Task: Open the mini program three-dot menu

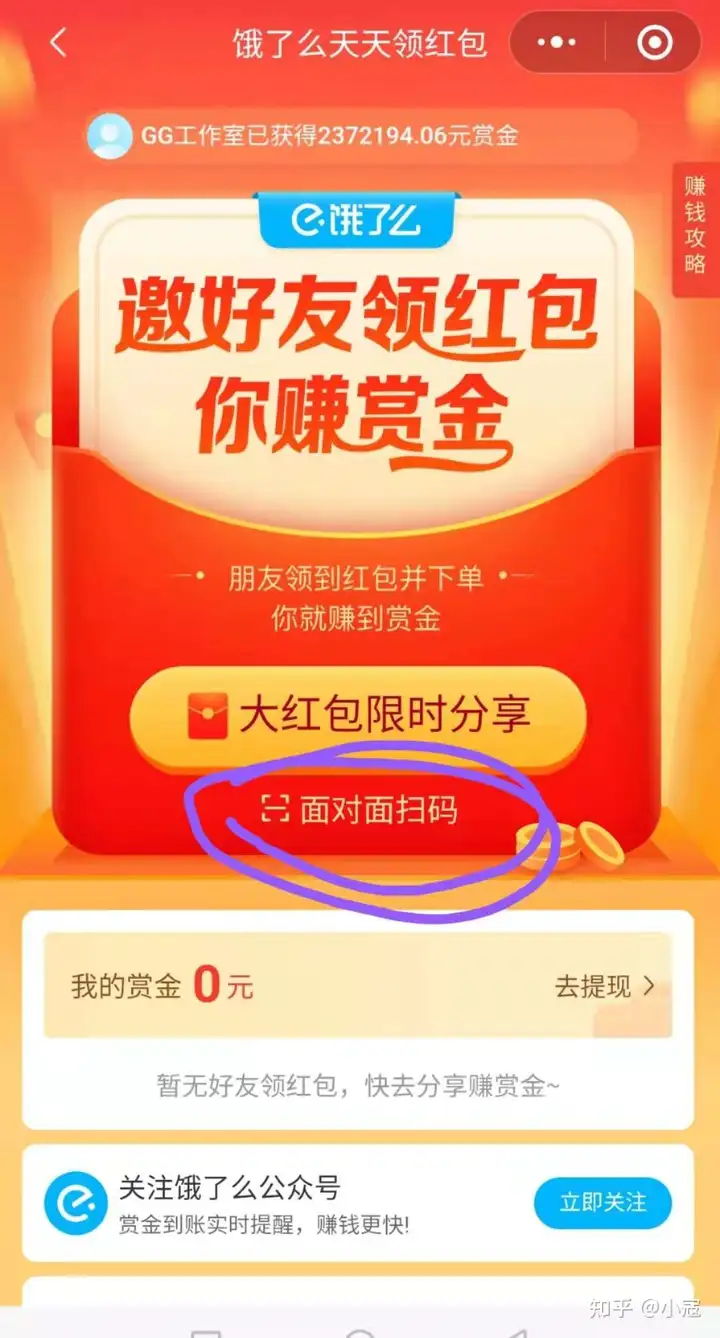Action: (556, 43)
